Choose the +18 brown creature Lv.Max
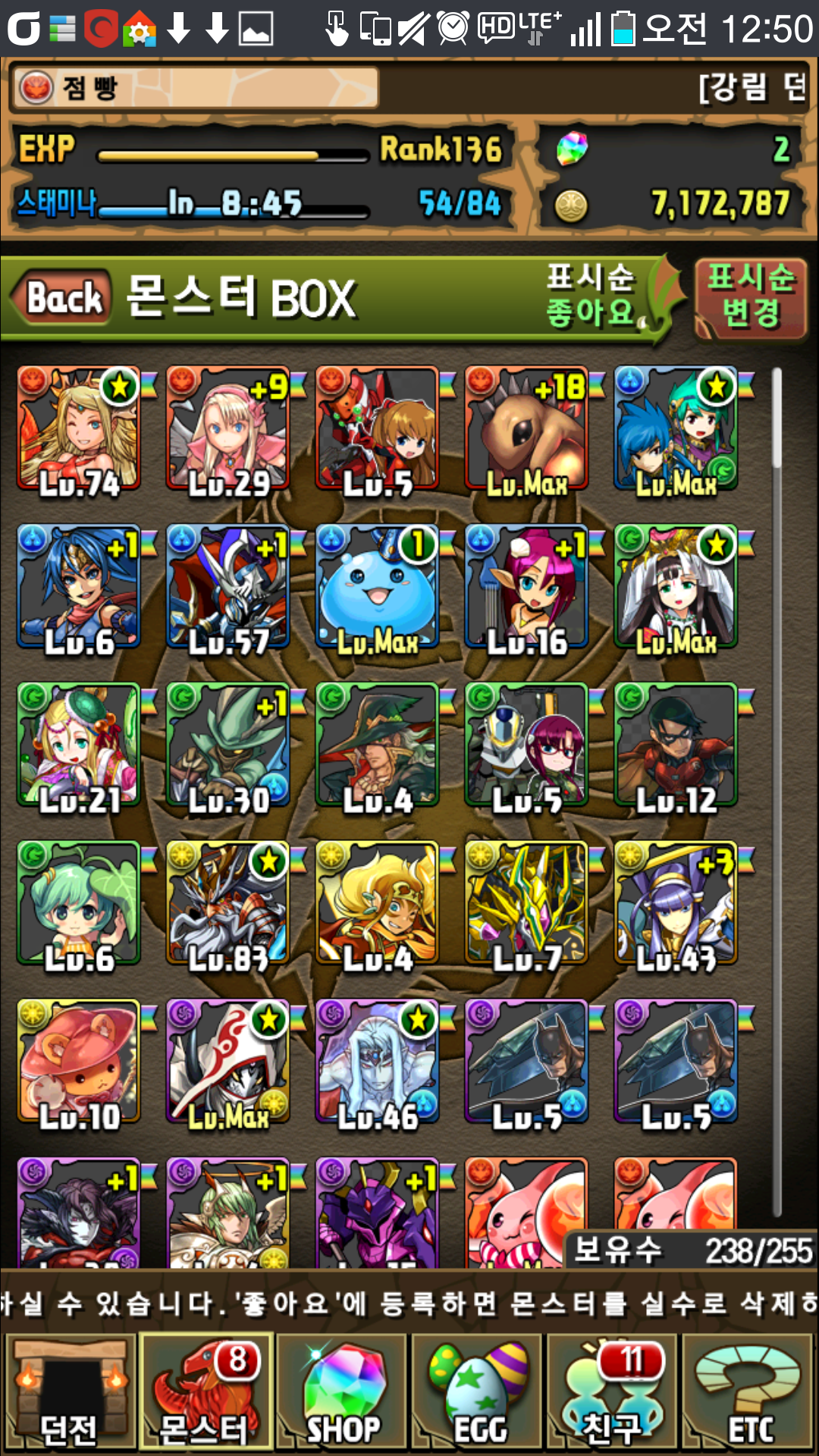819x1456 pixels. 527,430
